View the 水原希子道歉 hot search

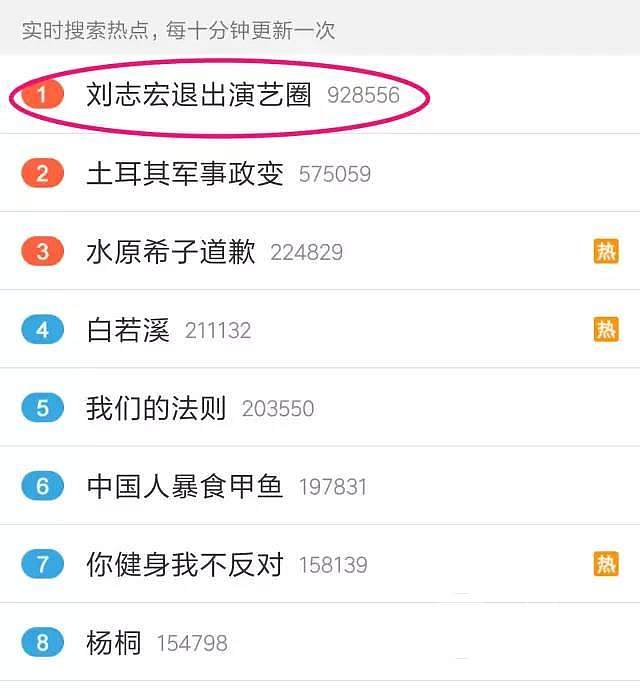tap(171, 252)
